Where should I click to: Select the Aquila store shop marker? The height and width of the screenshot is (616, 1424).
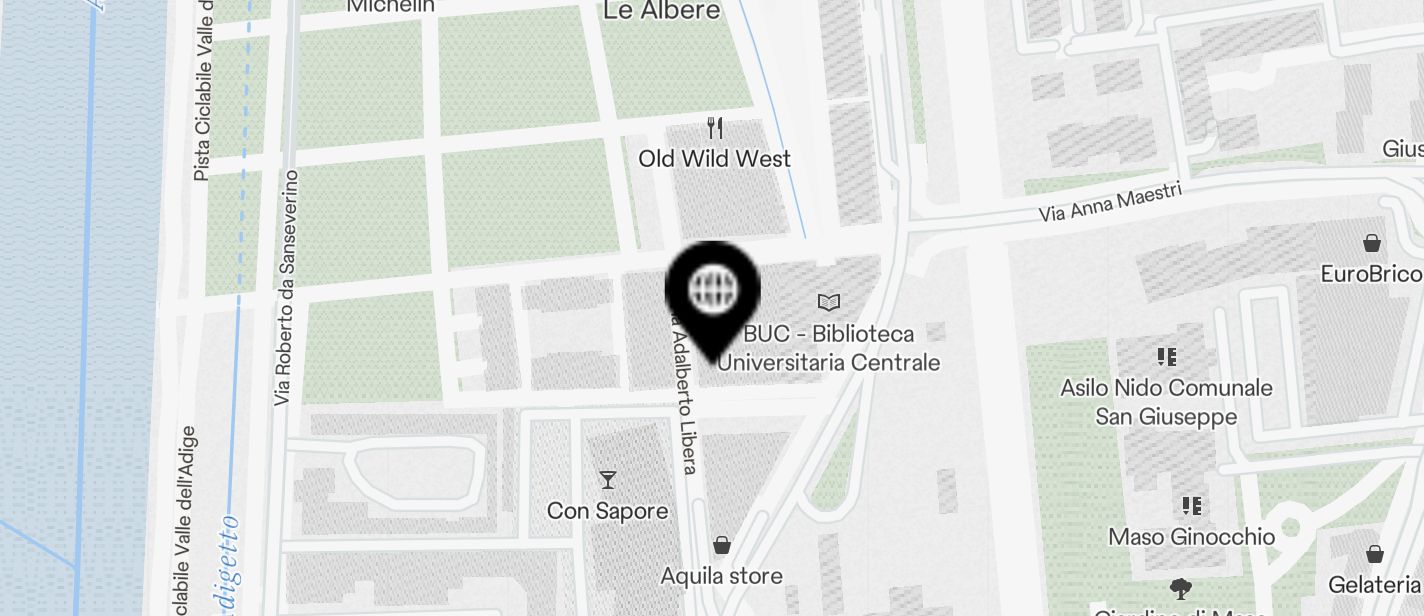[721, 546]
